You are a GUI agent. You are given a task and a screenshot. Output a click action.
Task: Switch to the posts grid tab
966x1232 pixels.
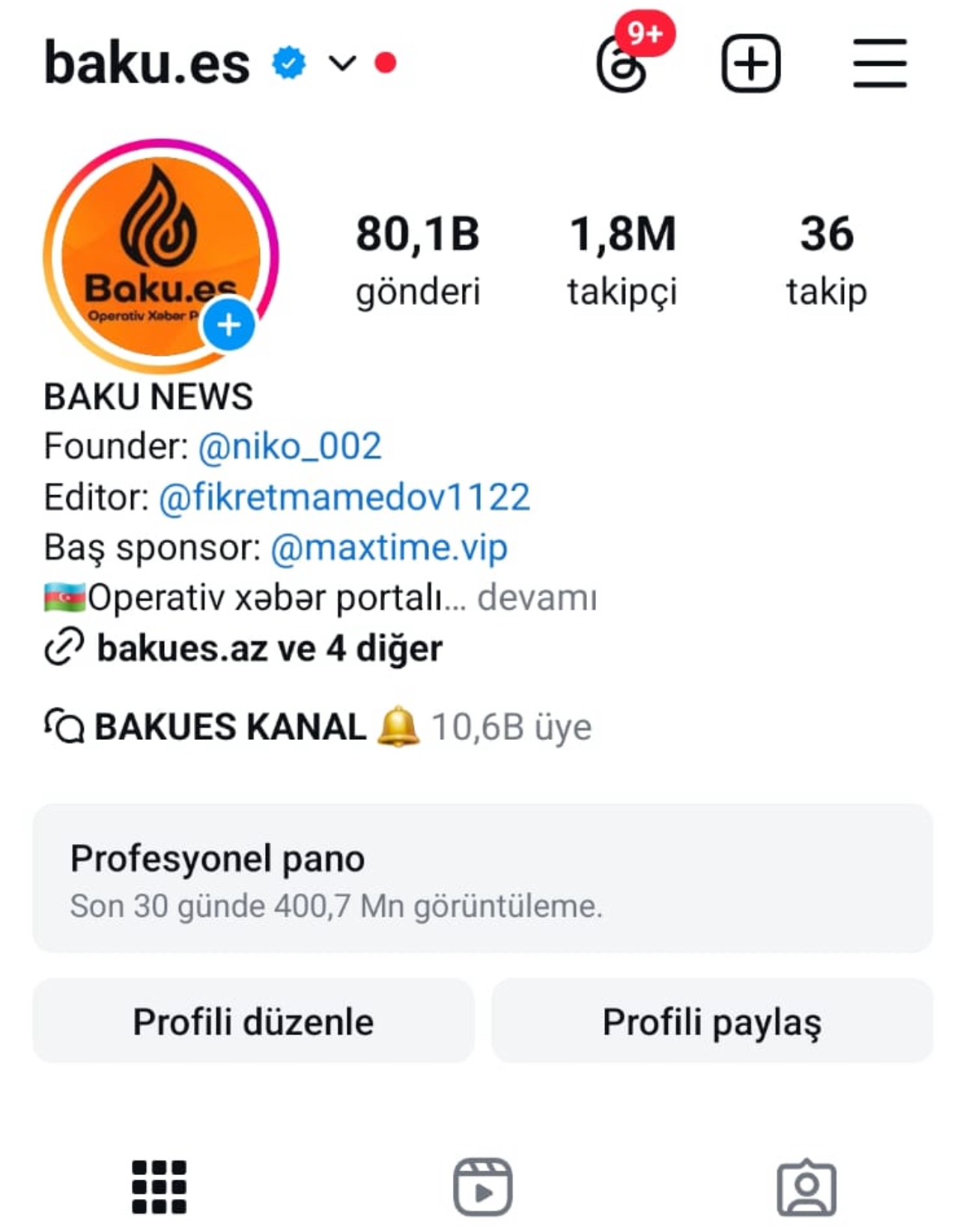coord(159,1187)
